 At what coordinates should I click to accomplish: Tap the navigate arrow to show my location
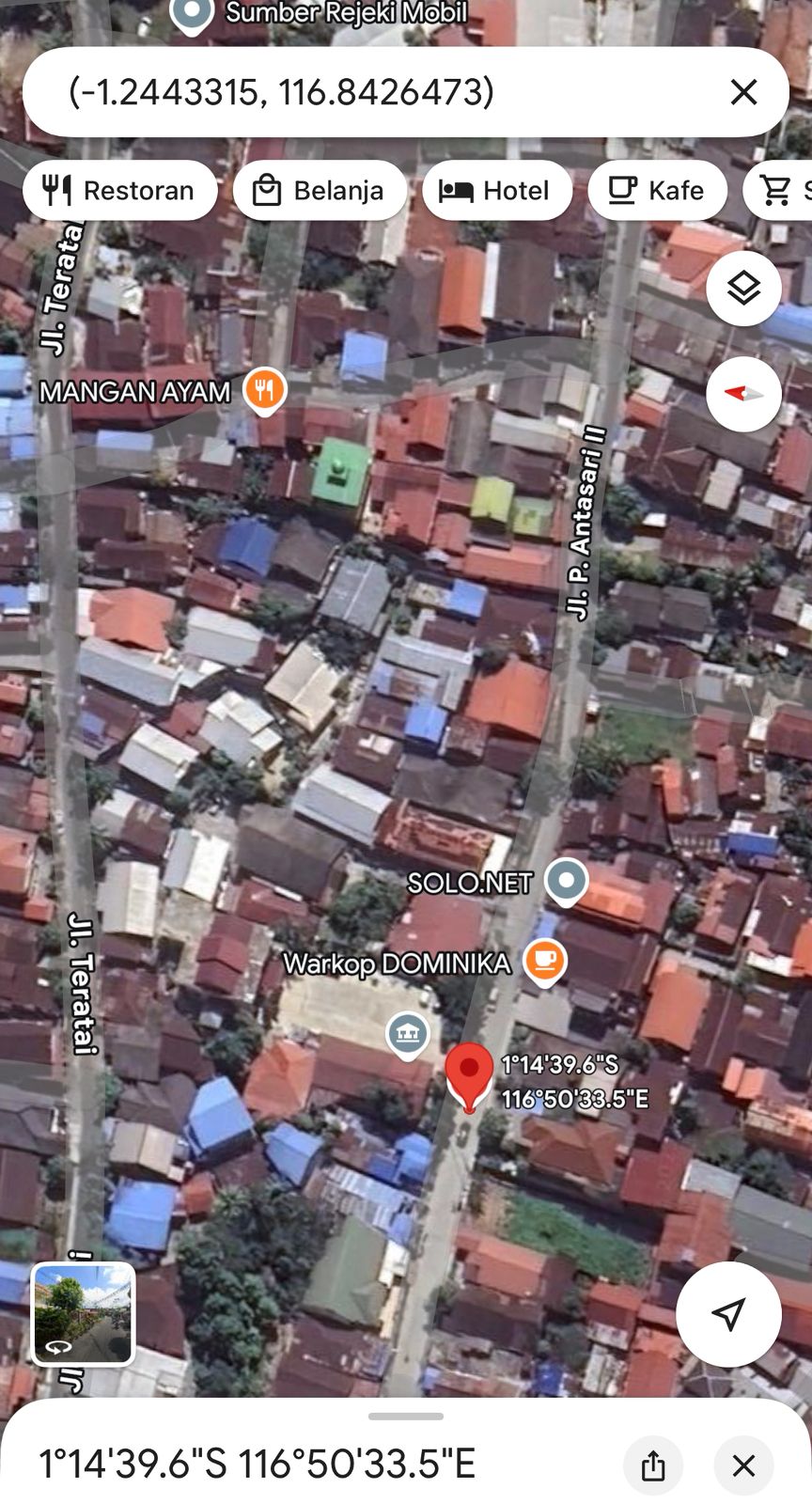click(x=728, y=1315)
